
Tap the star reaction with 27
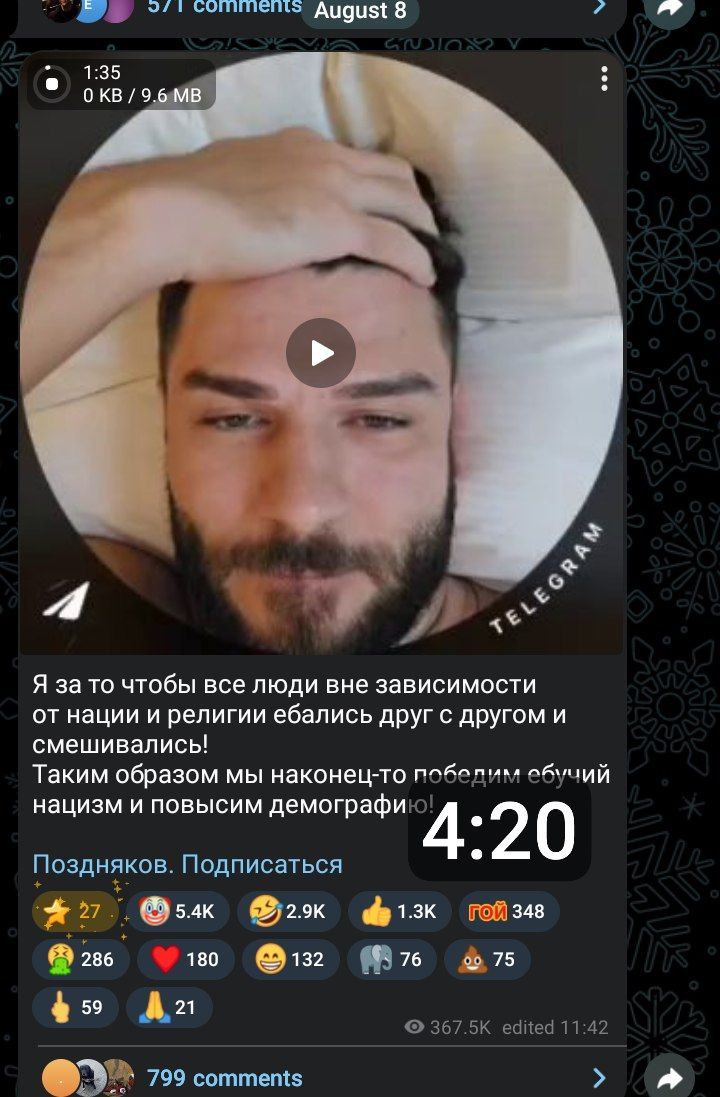coord(75,911)
